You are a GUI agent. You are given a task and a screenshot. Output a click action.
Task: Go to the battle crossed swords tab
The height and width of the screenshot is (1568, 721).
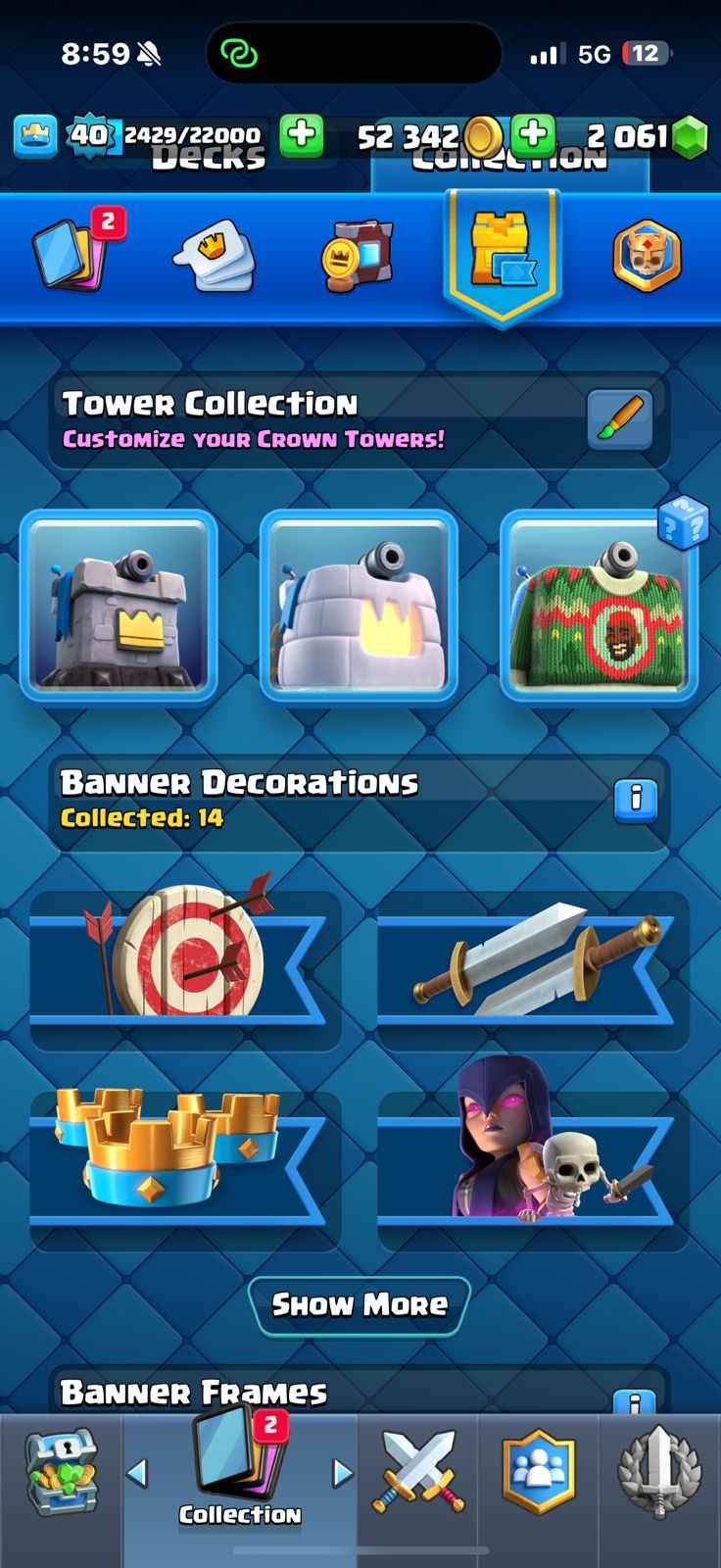pos(418,1472)
